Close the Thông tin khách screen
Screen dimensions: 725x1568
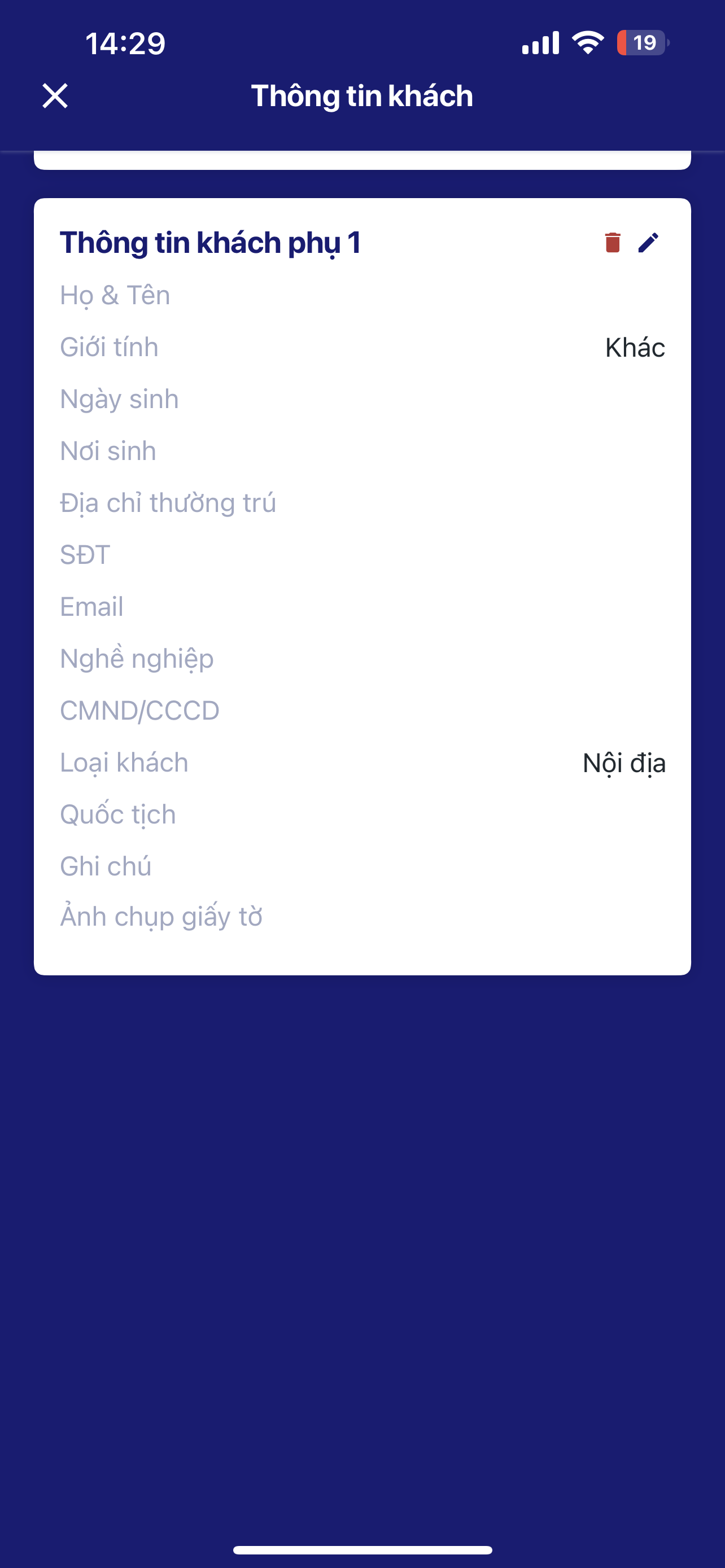click(55, 96)
